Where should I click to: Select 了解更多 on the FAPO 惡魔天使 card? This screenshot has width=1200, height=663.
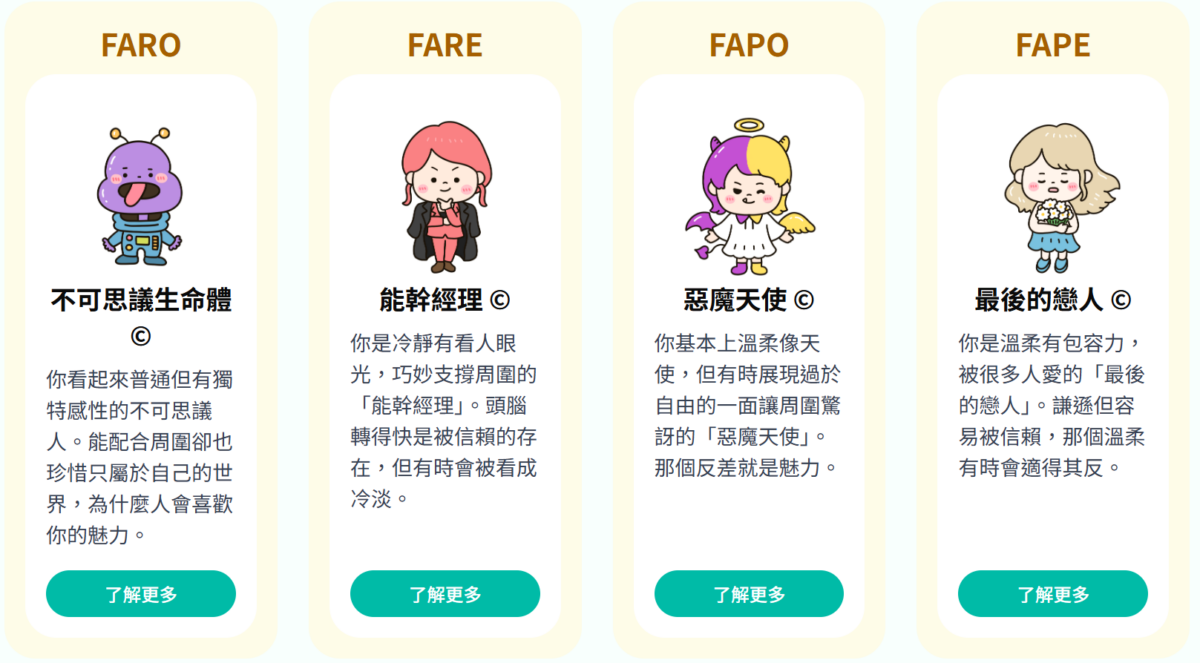(x=749, y=594)
